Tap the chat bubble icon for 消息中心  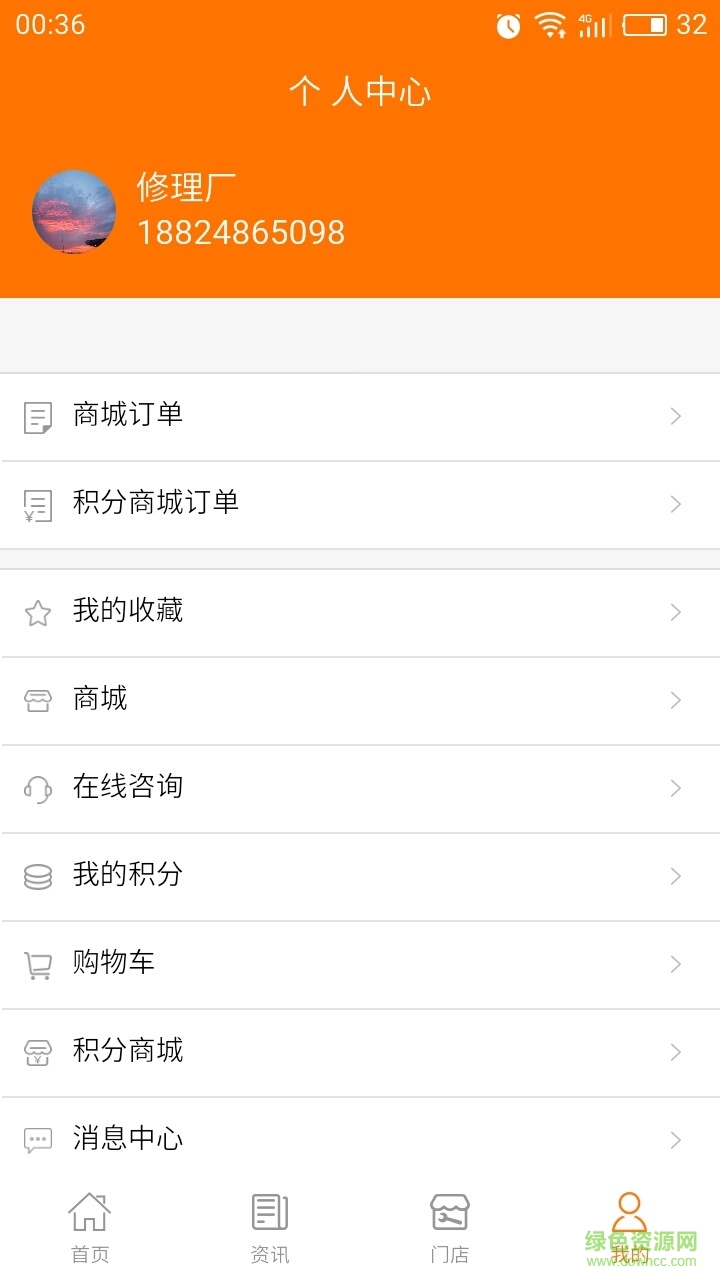[x=38, y=1140]
